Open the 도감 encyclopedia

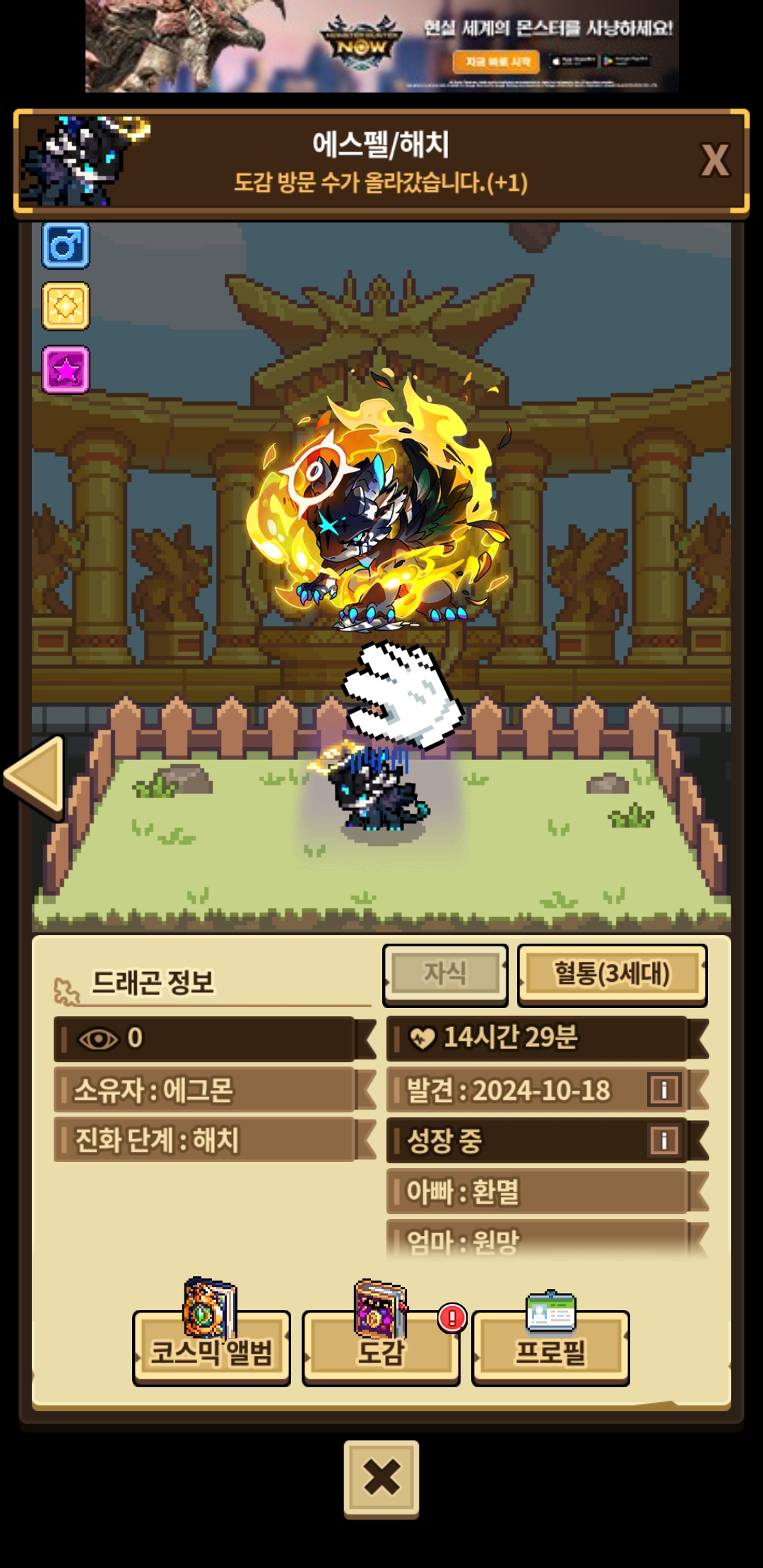coord(381,1349)
